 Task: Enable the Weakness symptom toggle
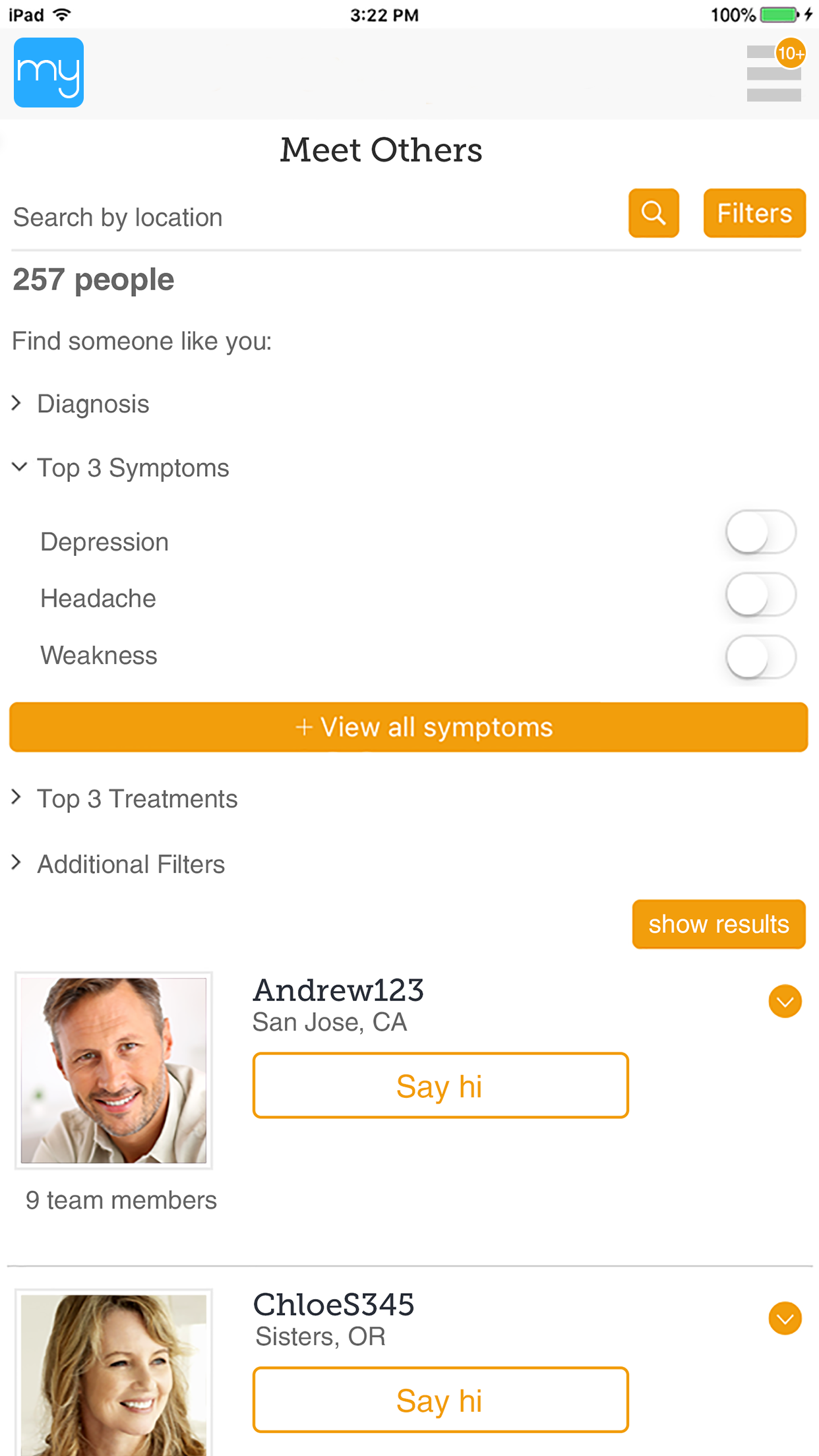pyautogui.click(x=761, y=656)
